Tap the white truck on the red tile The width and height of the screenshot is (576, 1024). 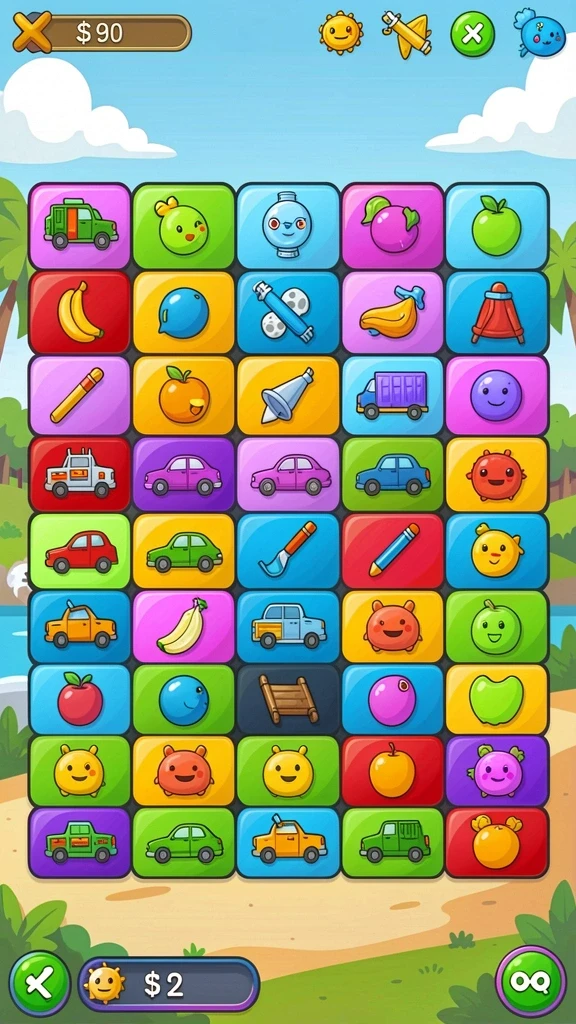click(x=80, y=474)
